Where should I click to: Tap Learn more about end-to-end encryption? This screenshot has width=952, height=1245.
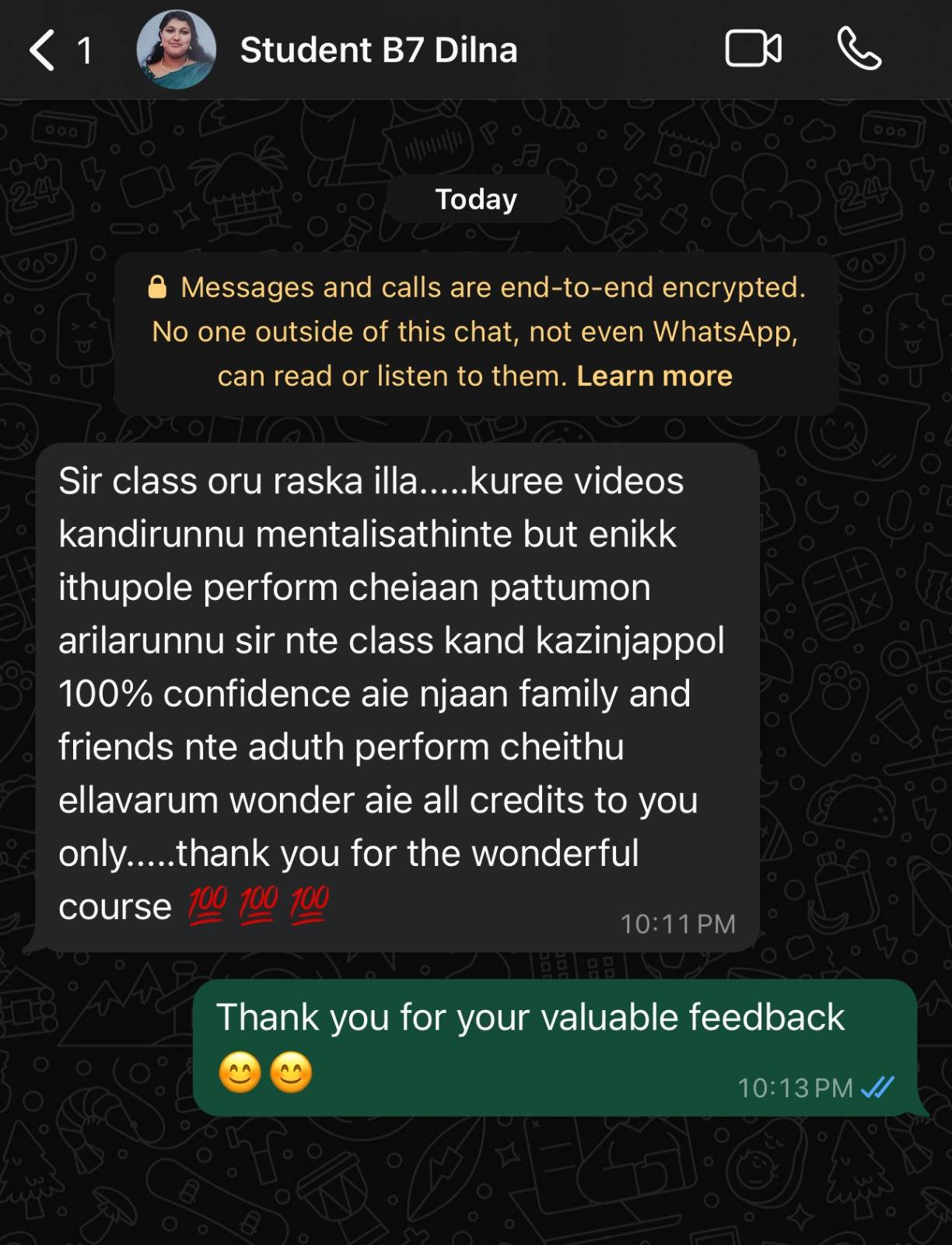tap(654, 377)
